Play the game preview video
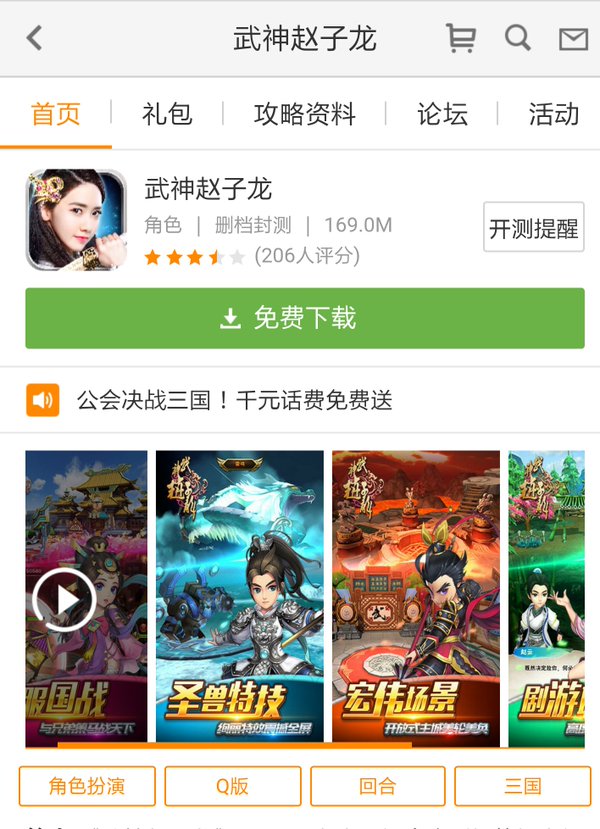Screen dimensions: 600x829 (x=64, y=600)
